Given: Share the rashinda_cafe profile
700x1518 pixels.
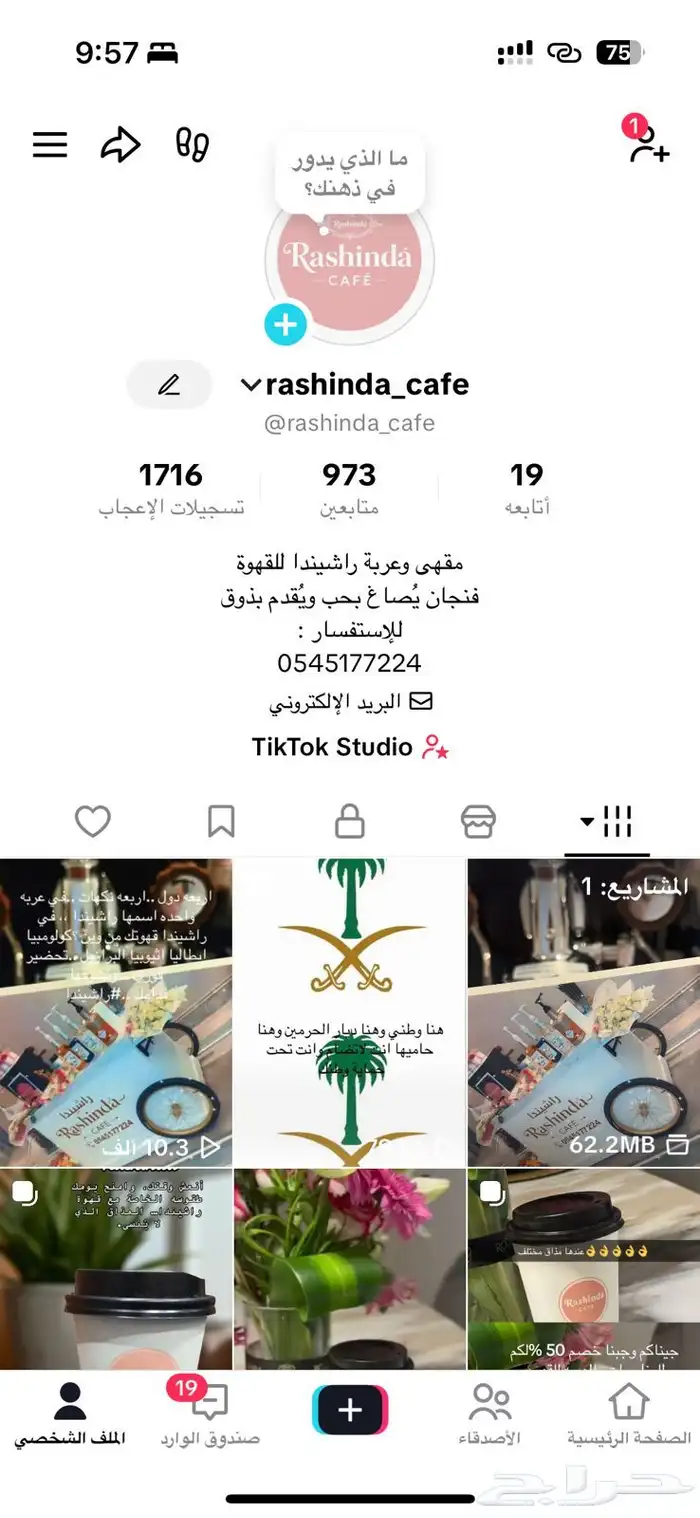Looking at the screenshot, I should [x=120, y=146].
